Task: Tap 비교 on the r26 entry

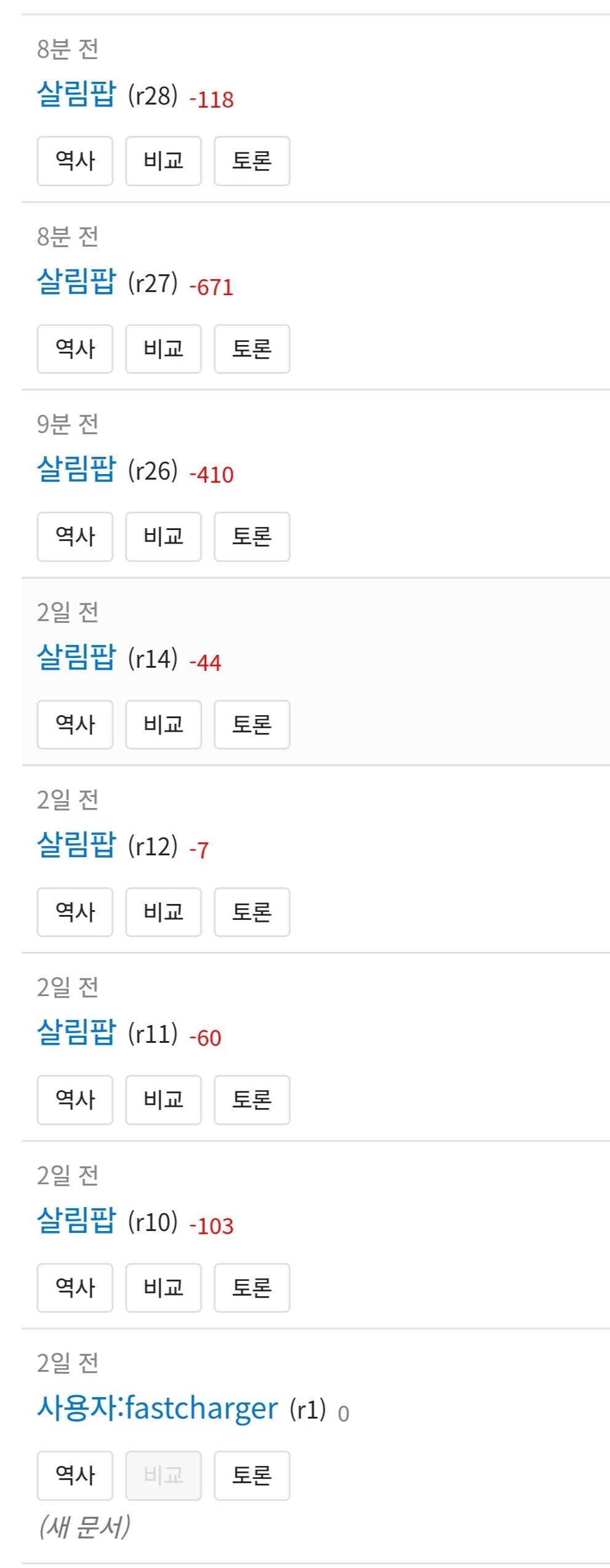Action: point(164,537)
